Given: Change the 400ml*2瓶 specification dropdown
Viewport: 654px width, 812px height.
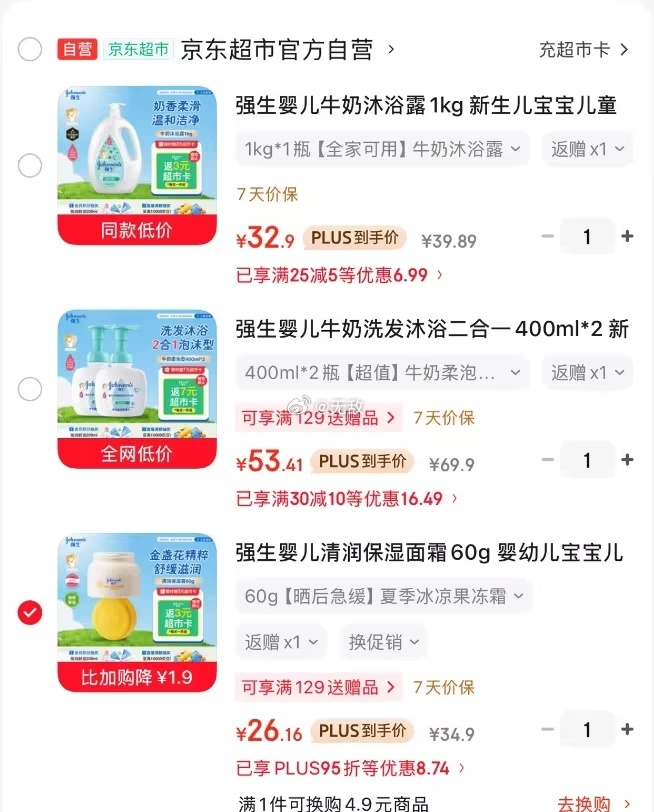Looking at the screenshot, I should click(382, 373).
